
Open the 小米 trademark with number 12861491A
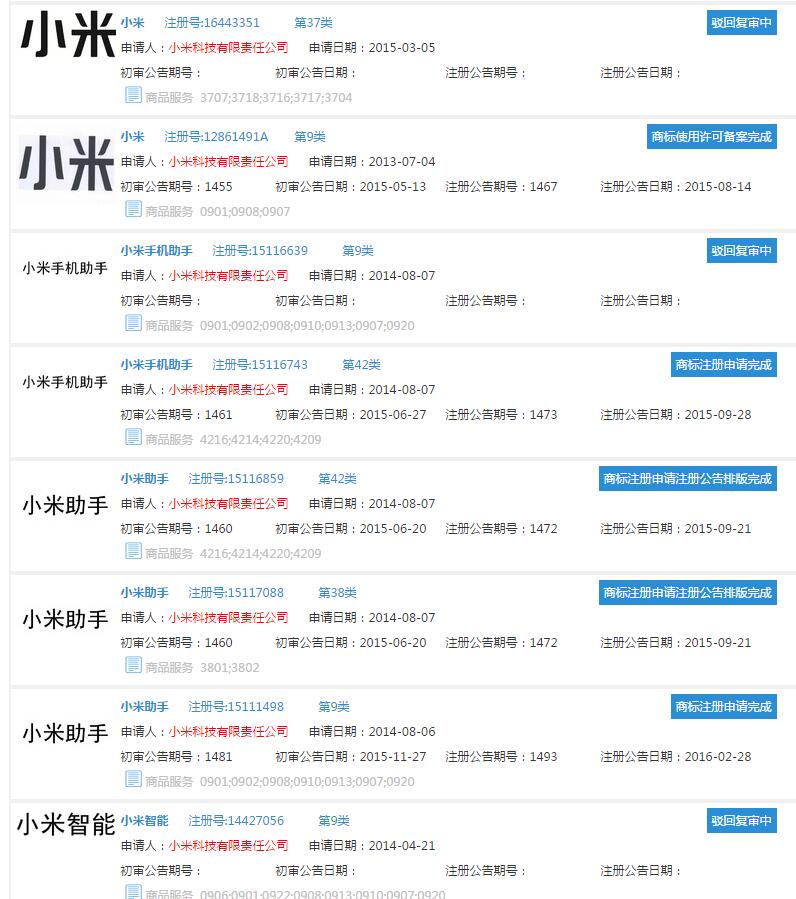[132, 137]
